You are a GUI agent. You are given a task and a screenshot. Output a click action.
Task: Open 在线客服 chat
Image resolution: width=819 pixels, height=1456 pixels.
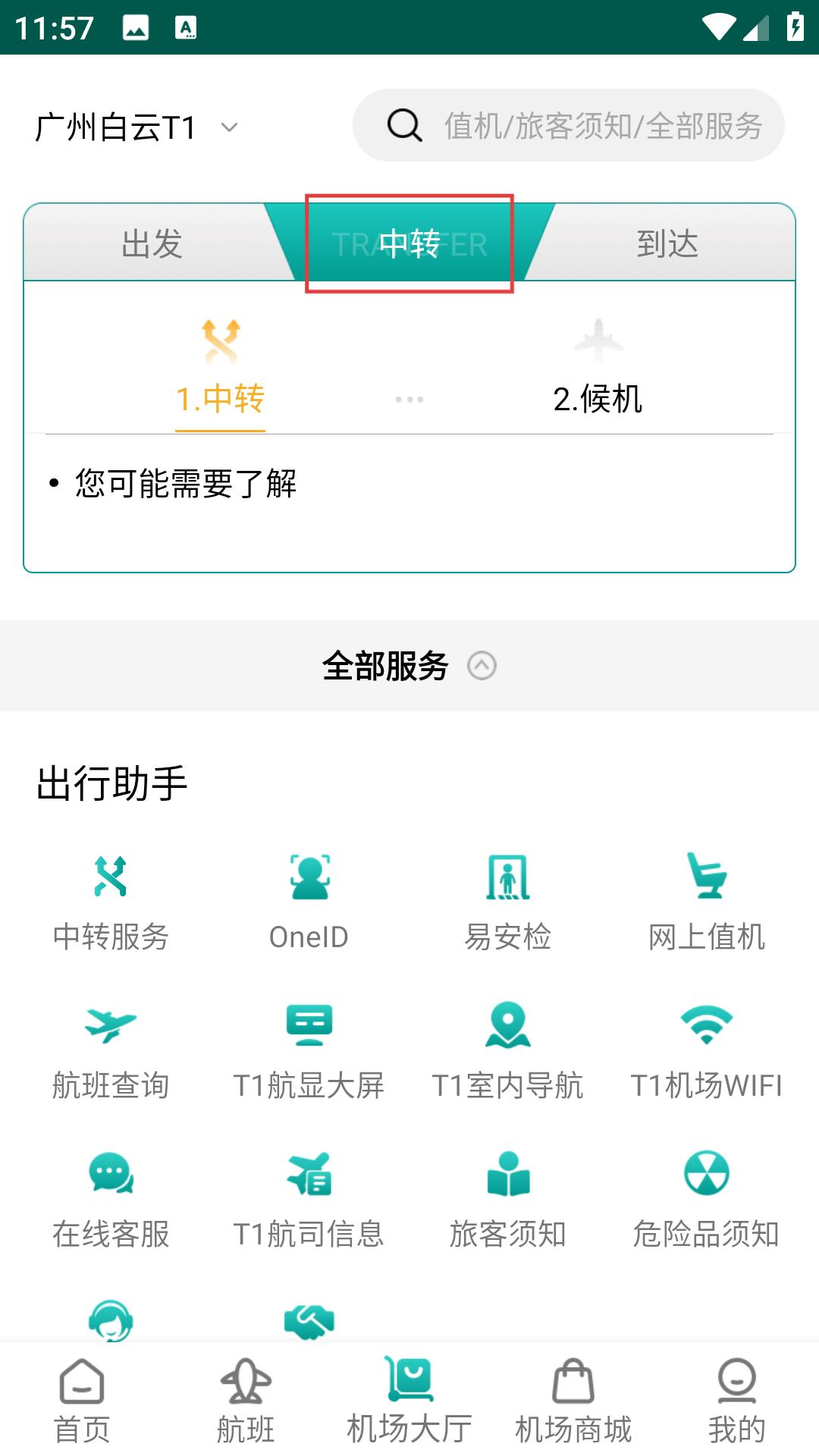coord(111,1200)
